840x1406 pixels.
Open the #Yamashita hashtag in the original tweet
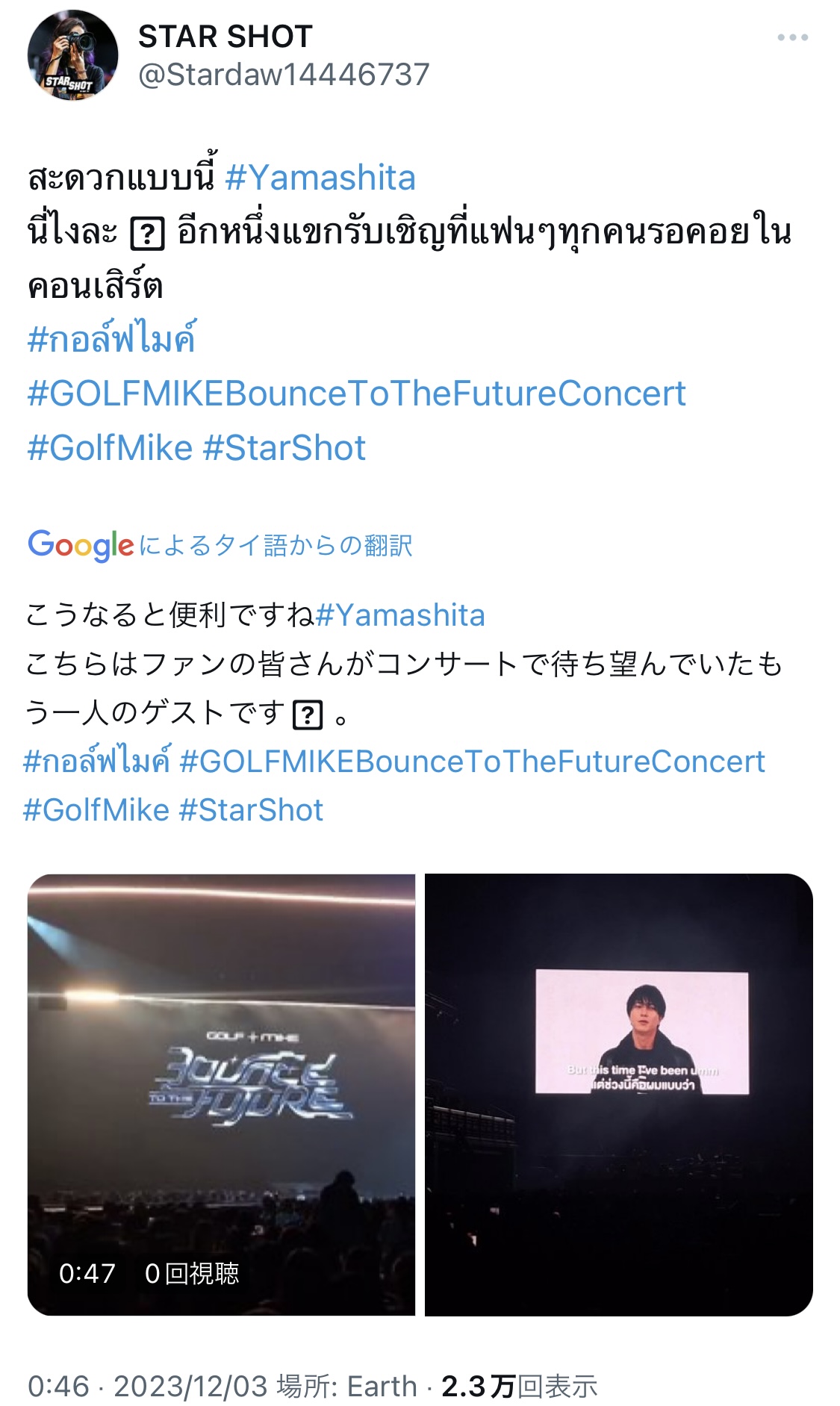pos(320,178)
